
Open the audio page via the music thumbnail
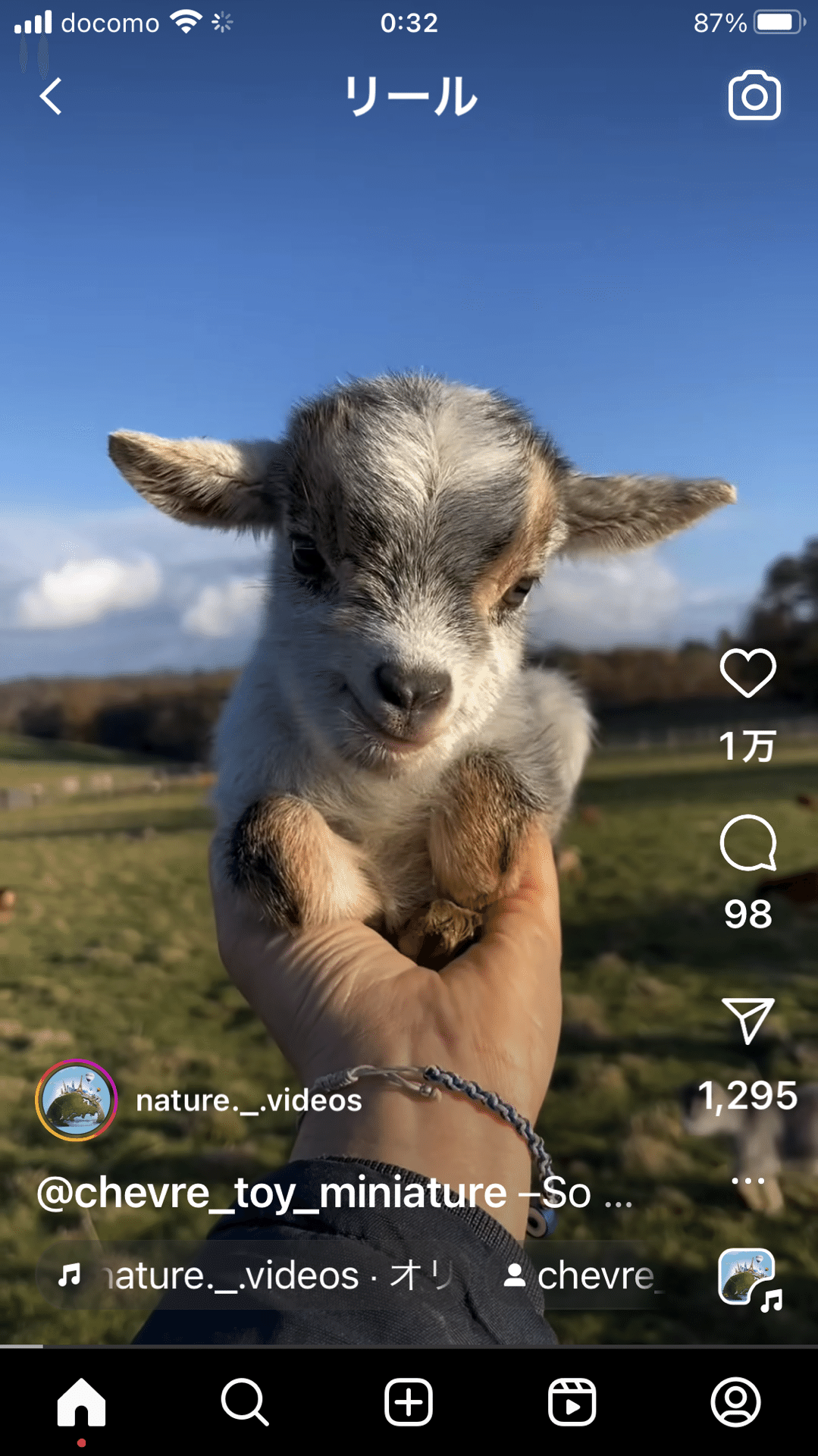[749, 1279]
